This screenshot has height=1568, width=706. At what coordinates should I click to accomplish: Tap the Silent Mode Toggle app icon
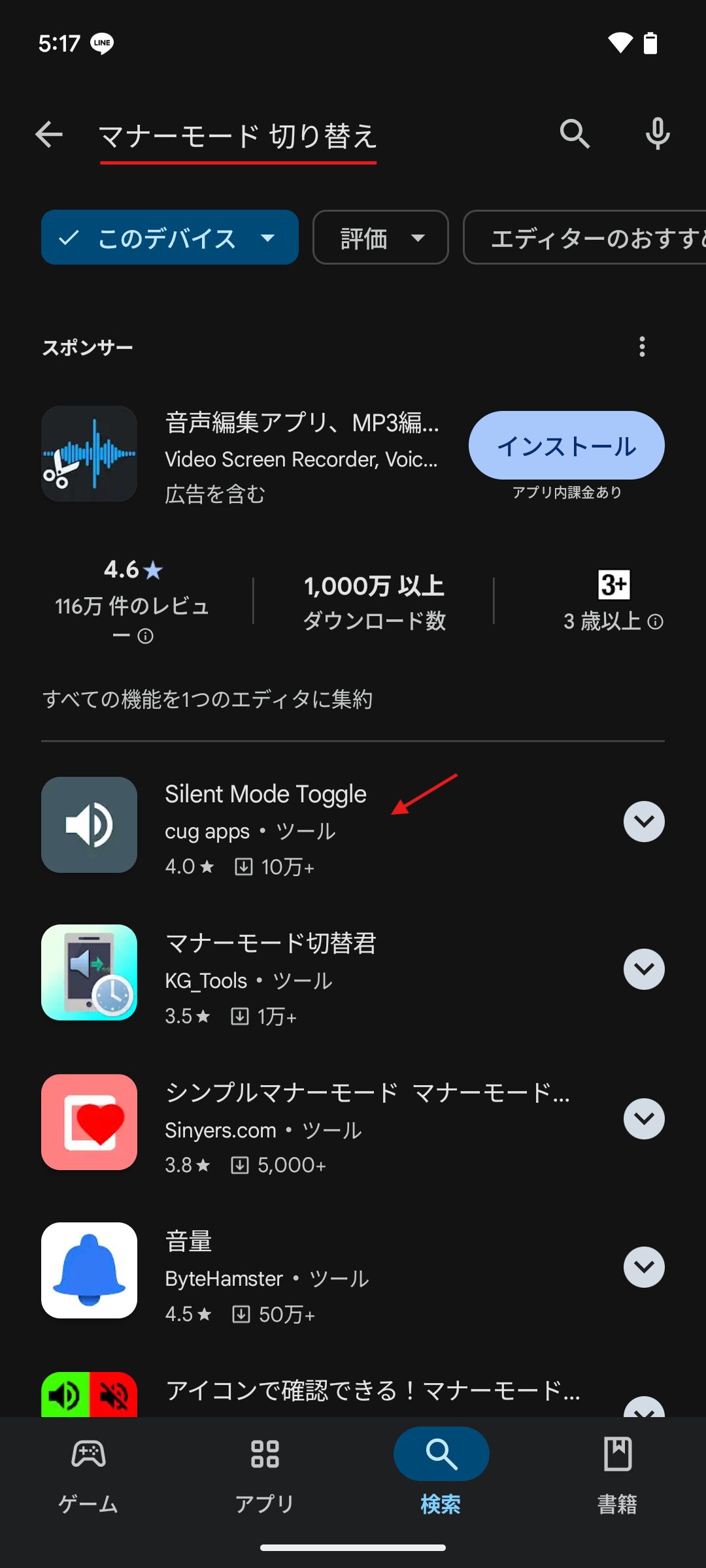coord(88,825)
